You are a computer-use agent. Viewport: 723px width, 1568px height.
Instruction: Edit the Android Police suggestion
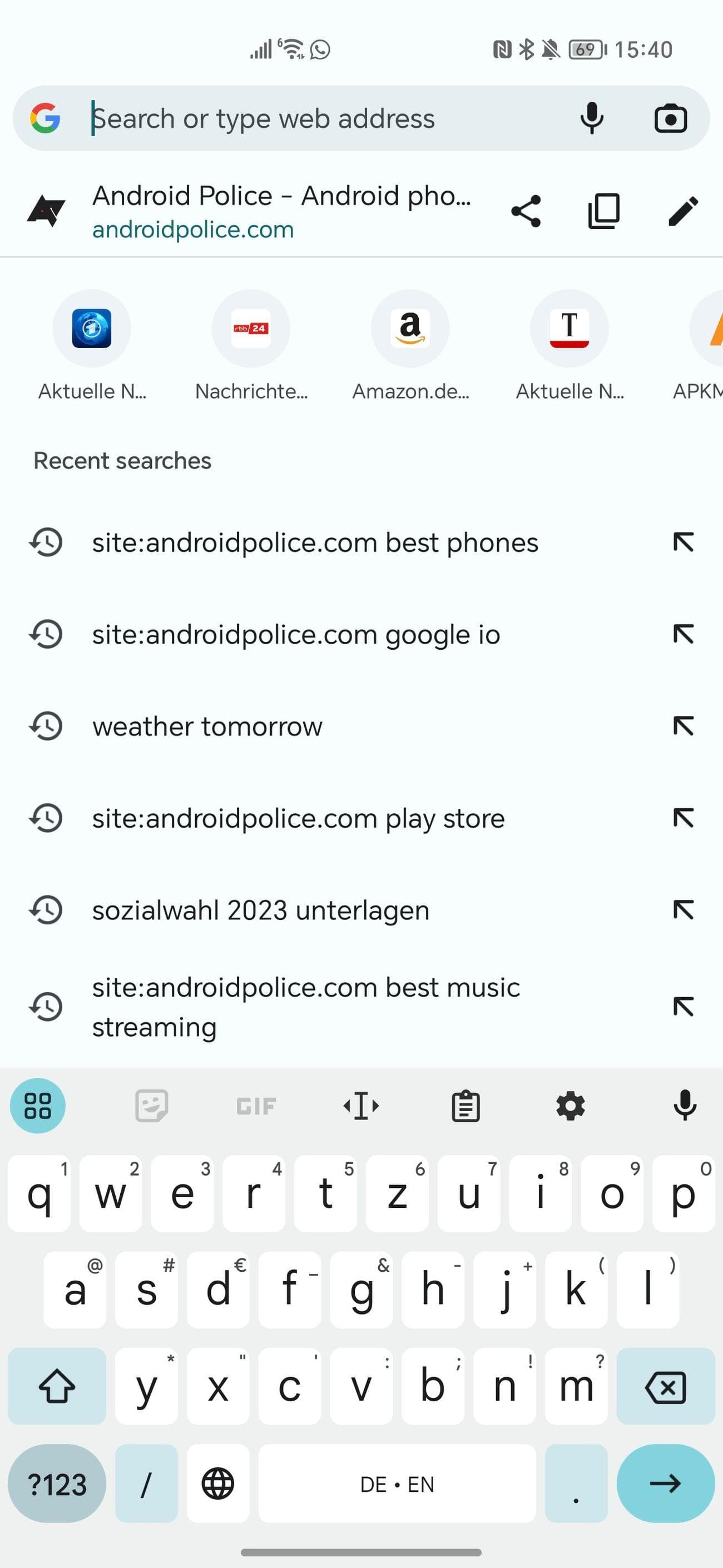point(683,210)
